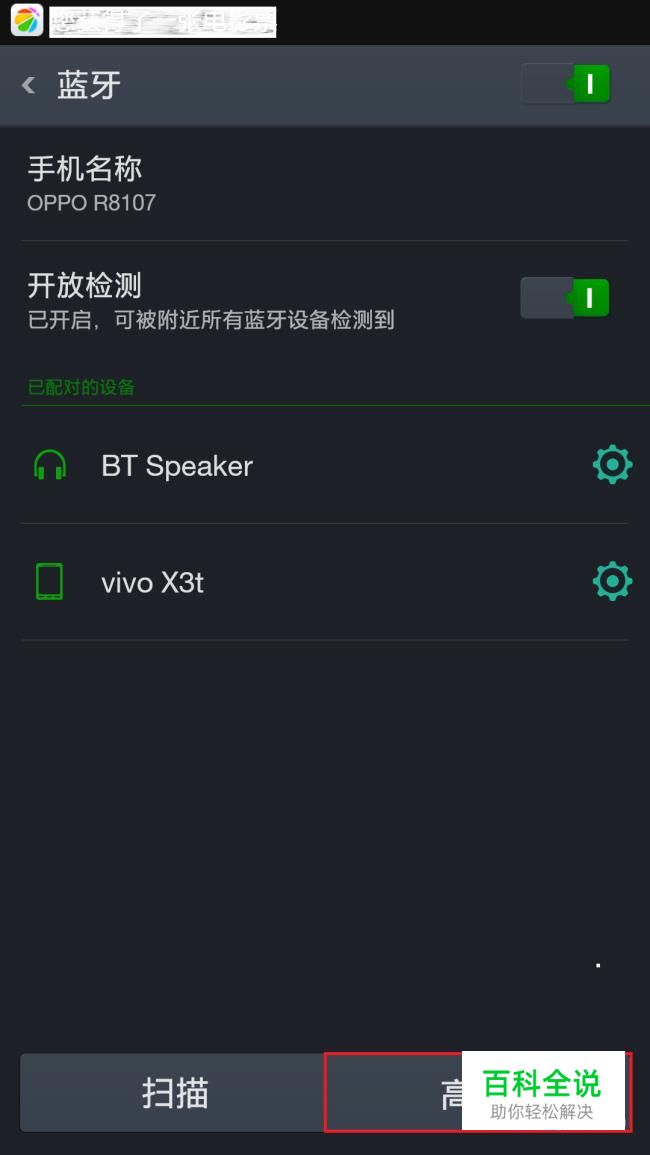Tap the 扫描 button

174,1092
